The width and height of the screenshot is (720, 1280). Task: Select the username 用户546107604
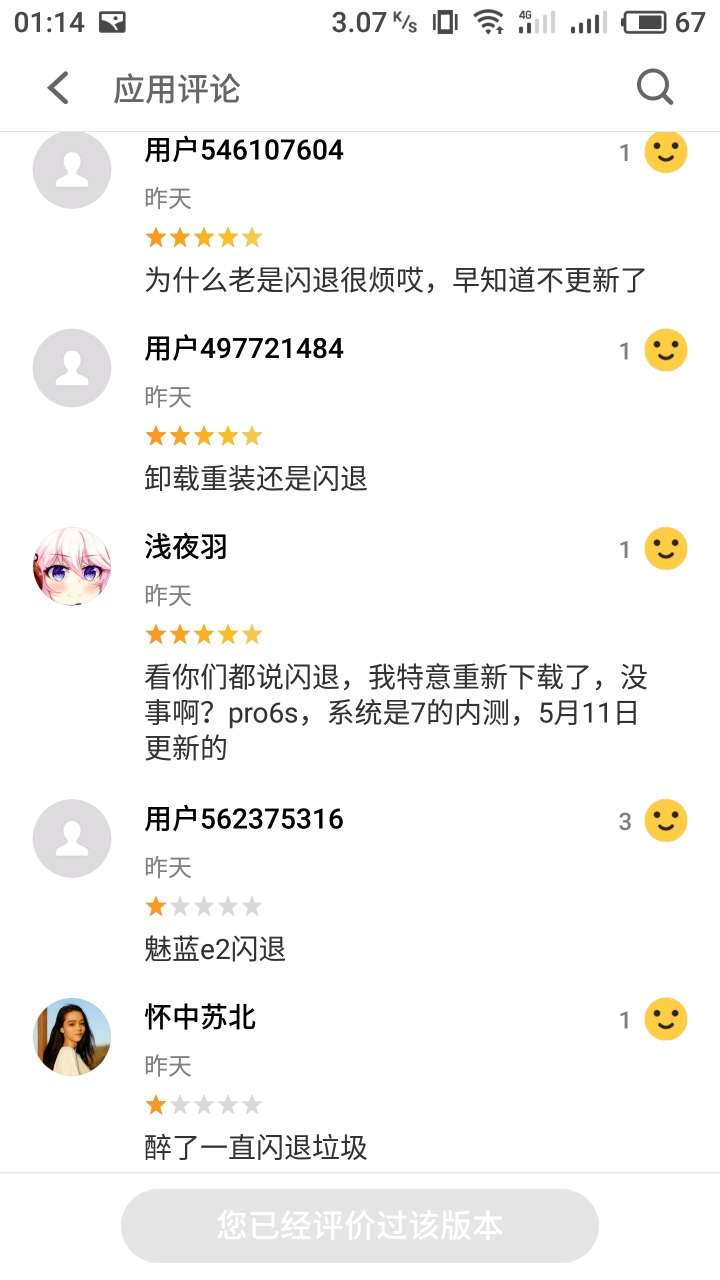[244, 150]
